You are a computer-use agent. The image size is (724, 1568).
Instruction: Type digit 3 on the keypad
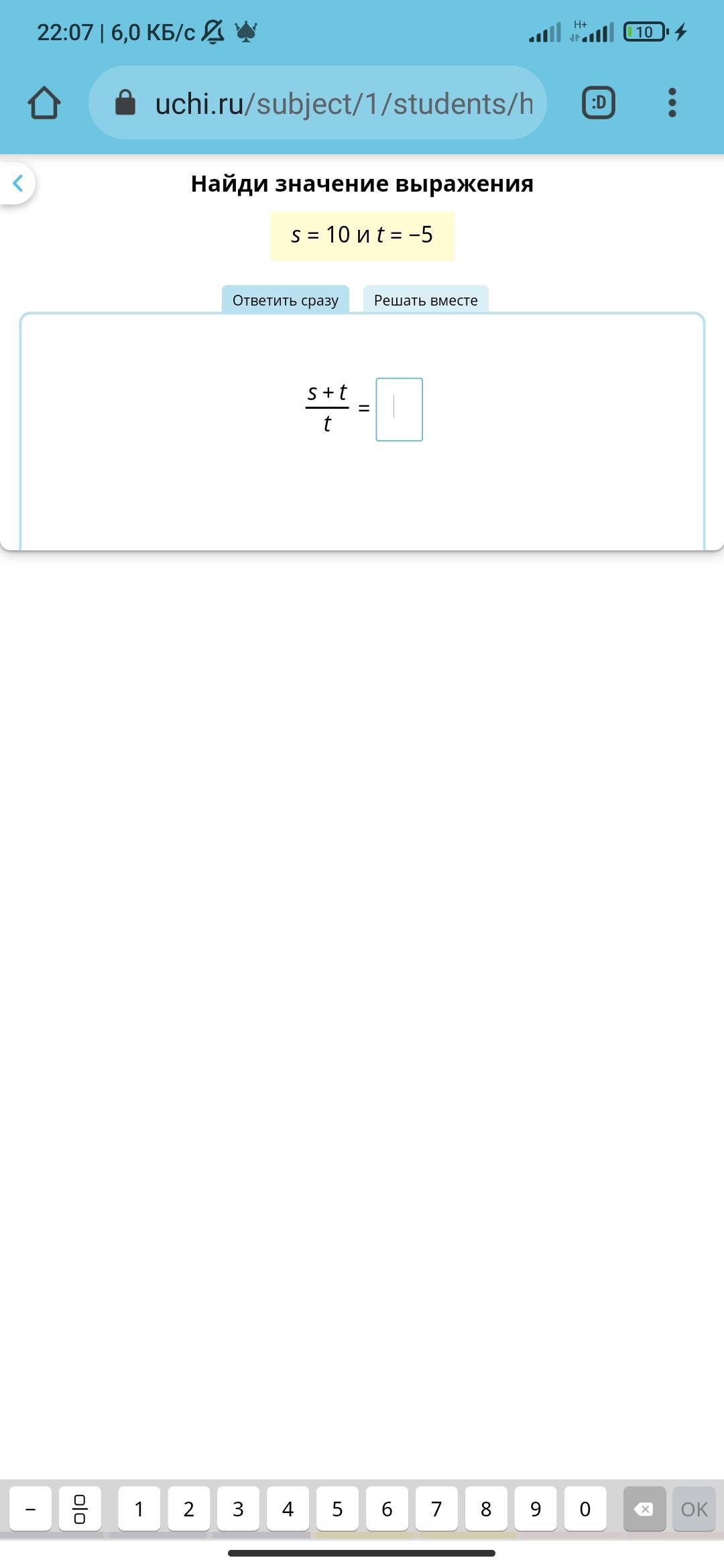coord(238,1508)
